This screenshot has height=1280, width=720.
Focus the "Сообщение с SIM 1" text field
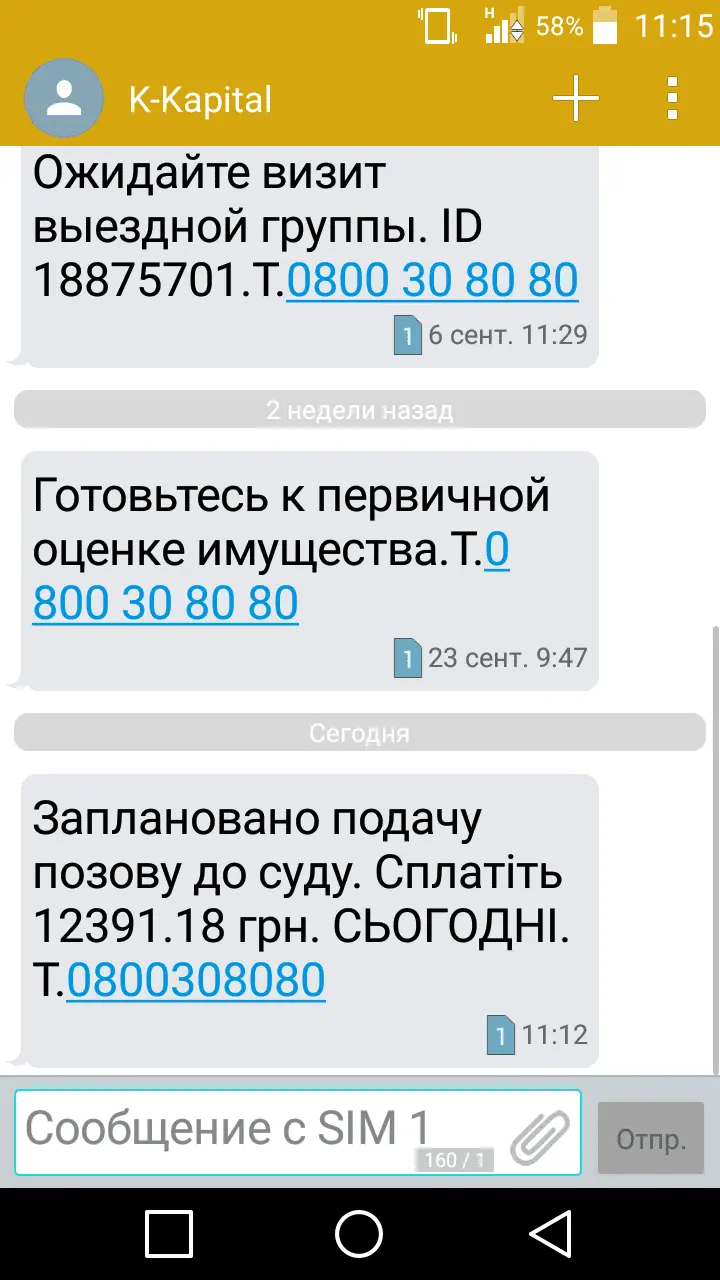[260, 1131]
